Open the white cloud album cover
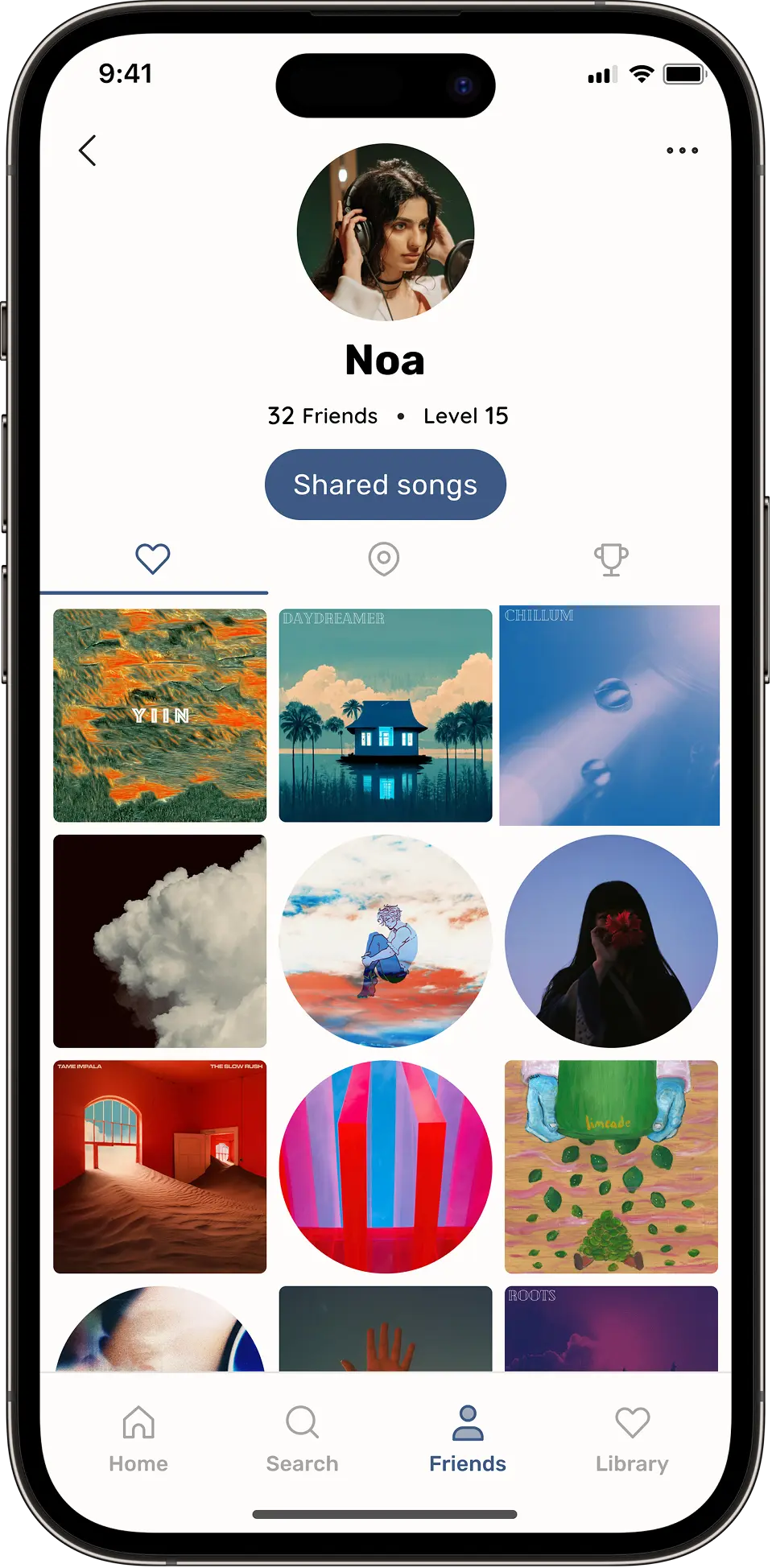Image resolution: width=772 pixels, height=1568 pixels. click(160, 941)
